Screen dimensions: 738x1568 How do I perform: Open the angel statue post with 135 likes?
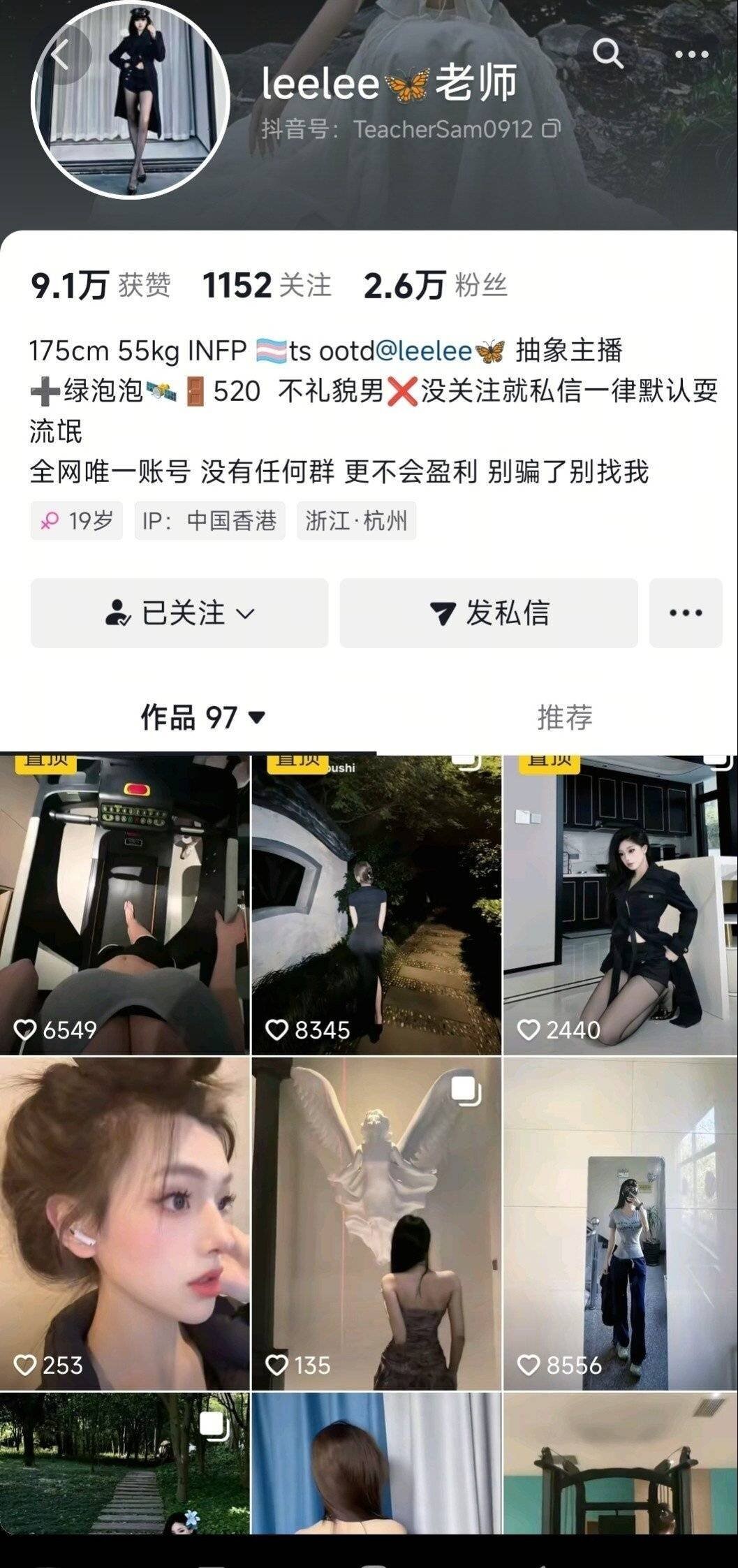tap(376, 1224)
